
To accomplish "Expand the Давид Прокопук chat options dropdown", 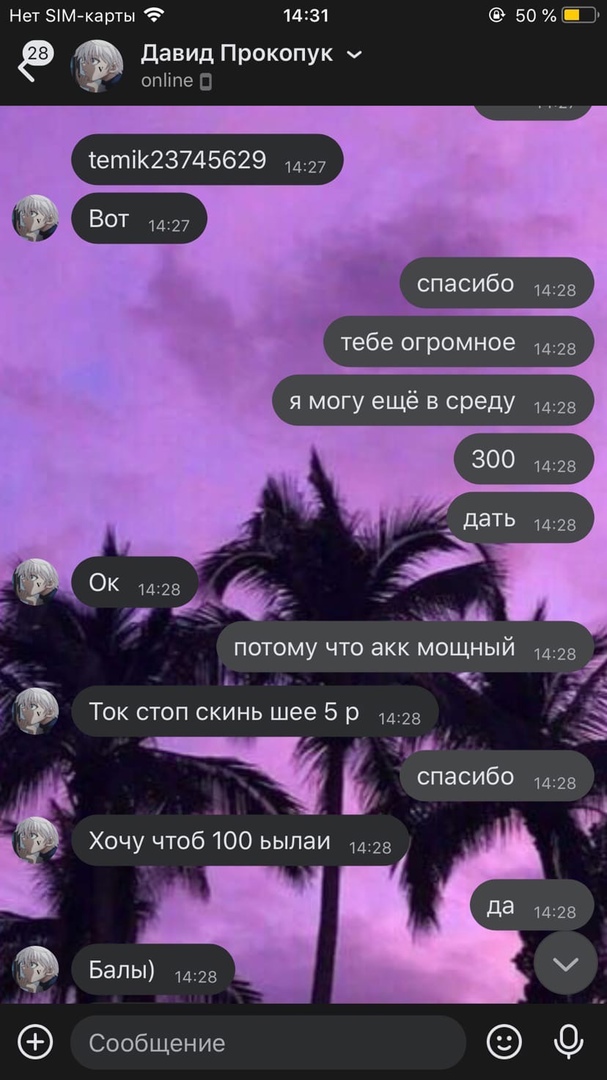I will pyautogui.click(x=354, y=55).
